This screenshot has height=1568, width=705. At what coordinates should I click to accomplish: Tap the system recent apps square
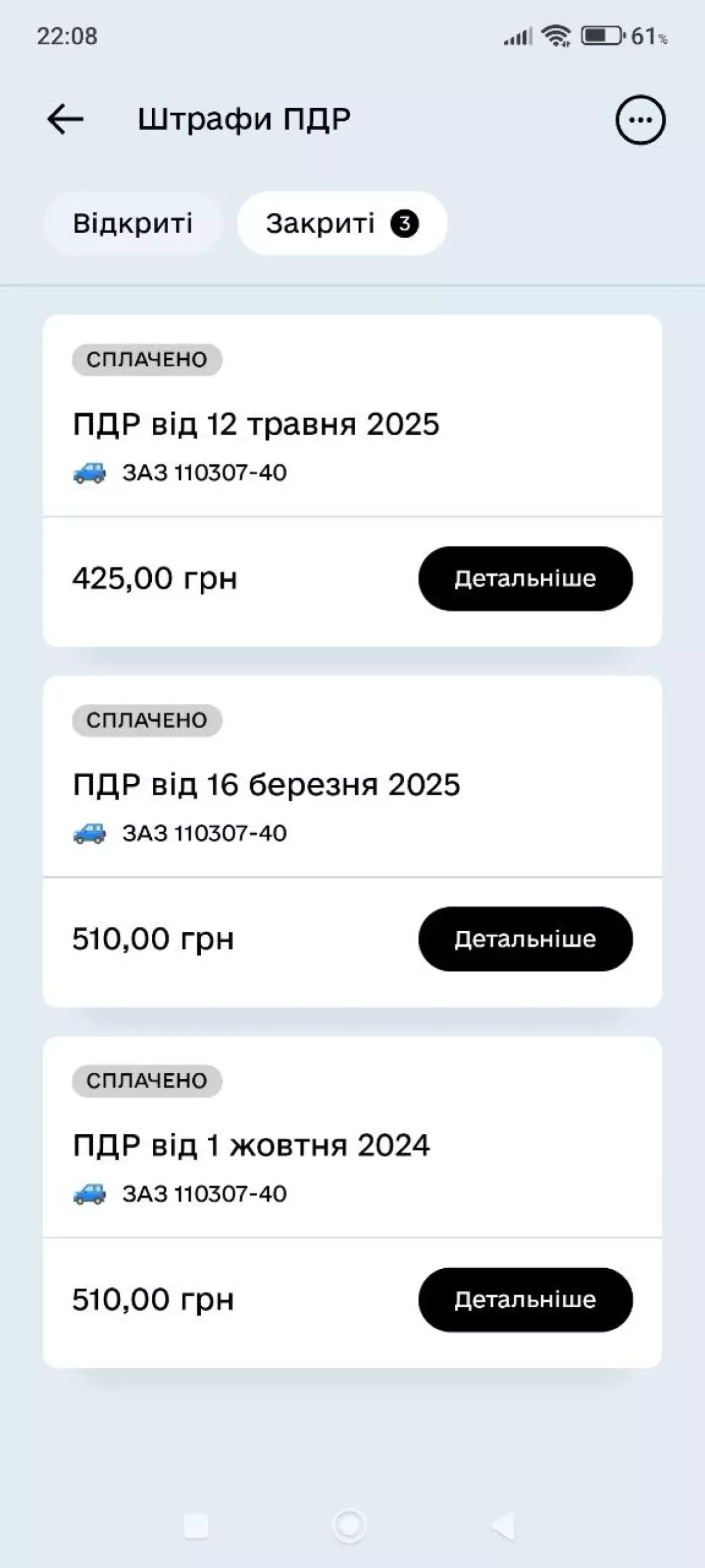pyautogui.click(x=196, y=1526)
